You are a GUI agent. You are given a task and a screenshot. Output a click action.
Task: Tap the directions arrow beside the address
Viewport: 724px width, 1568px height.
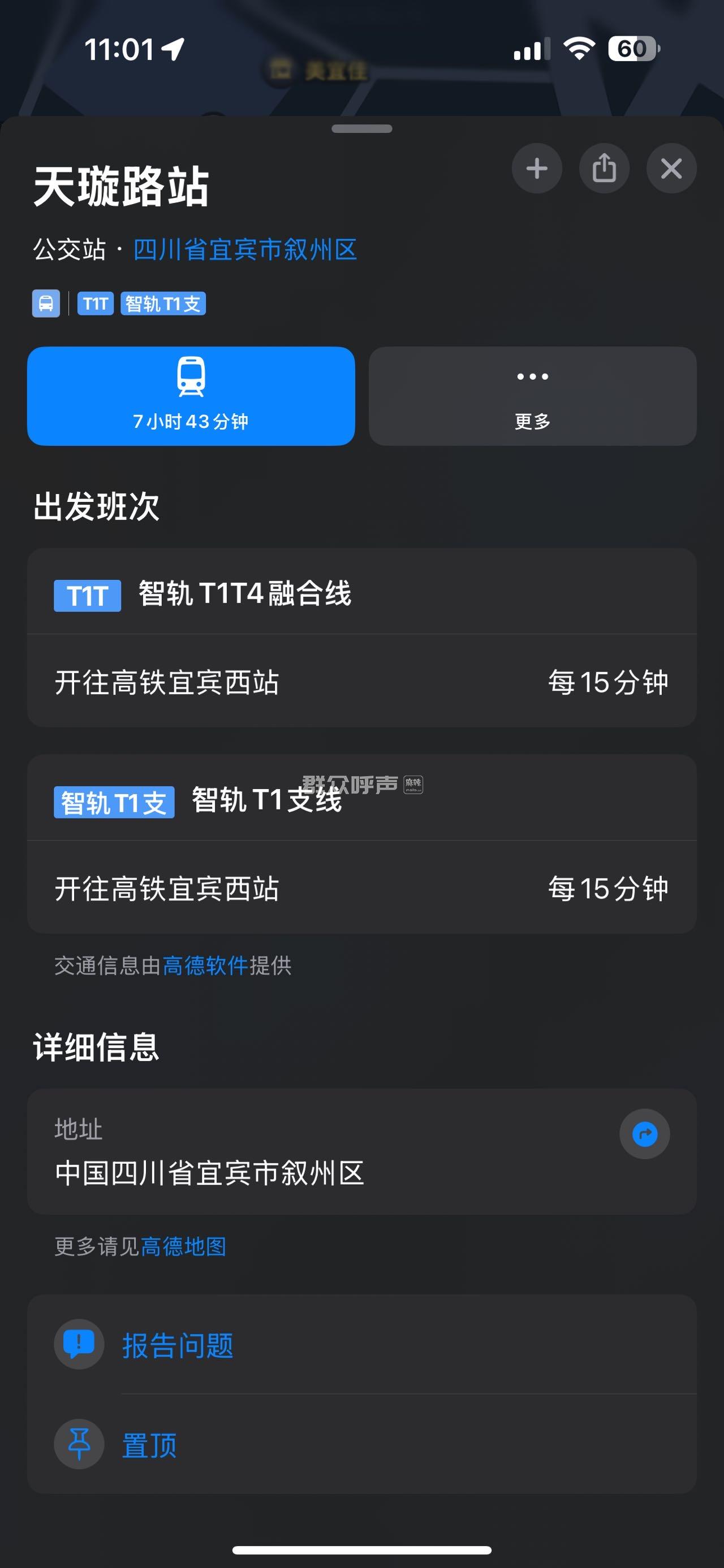(x=644, y=1134)
